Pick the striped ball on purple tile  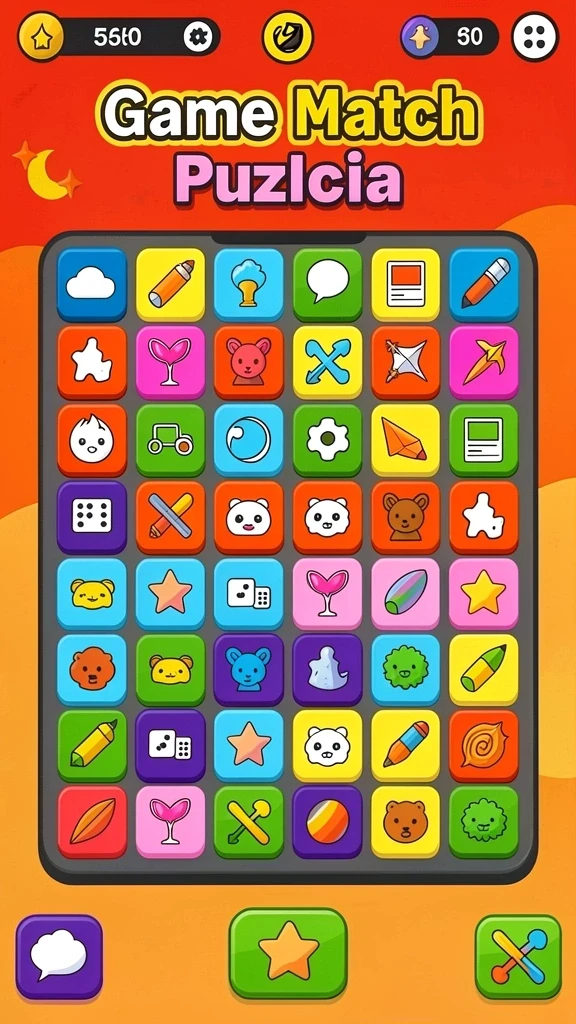click(327, 822)
